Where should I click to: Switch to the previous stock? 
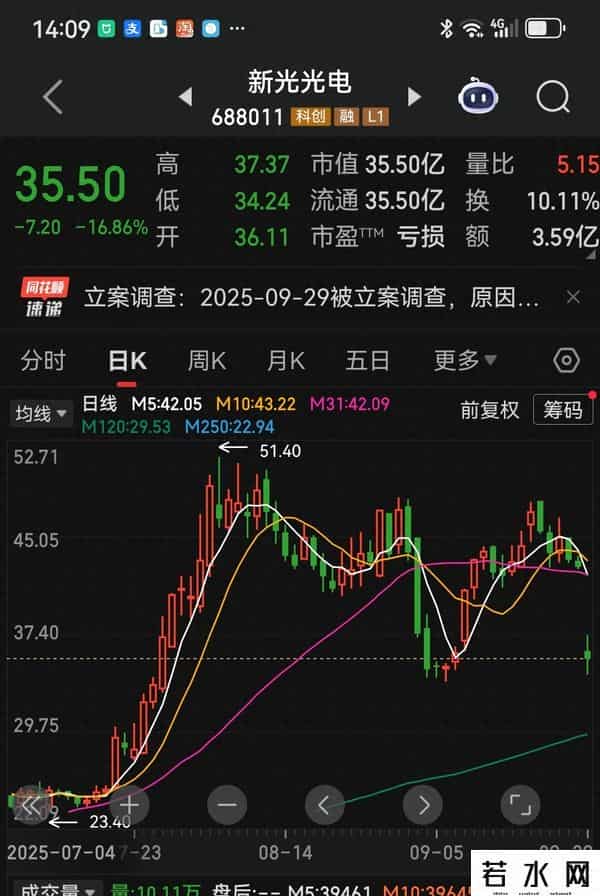(x=185, y=97)
